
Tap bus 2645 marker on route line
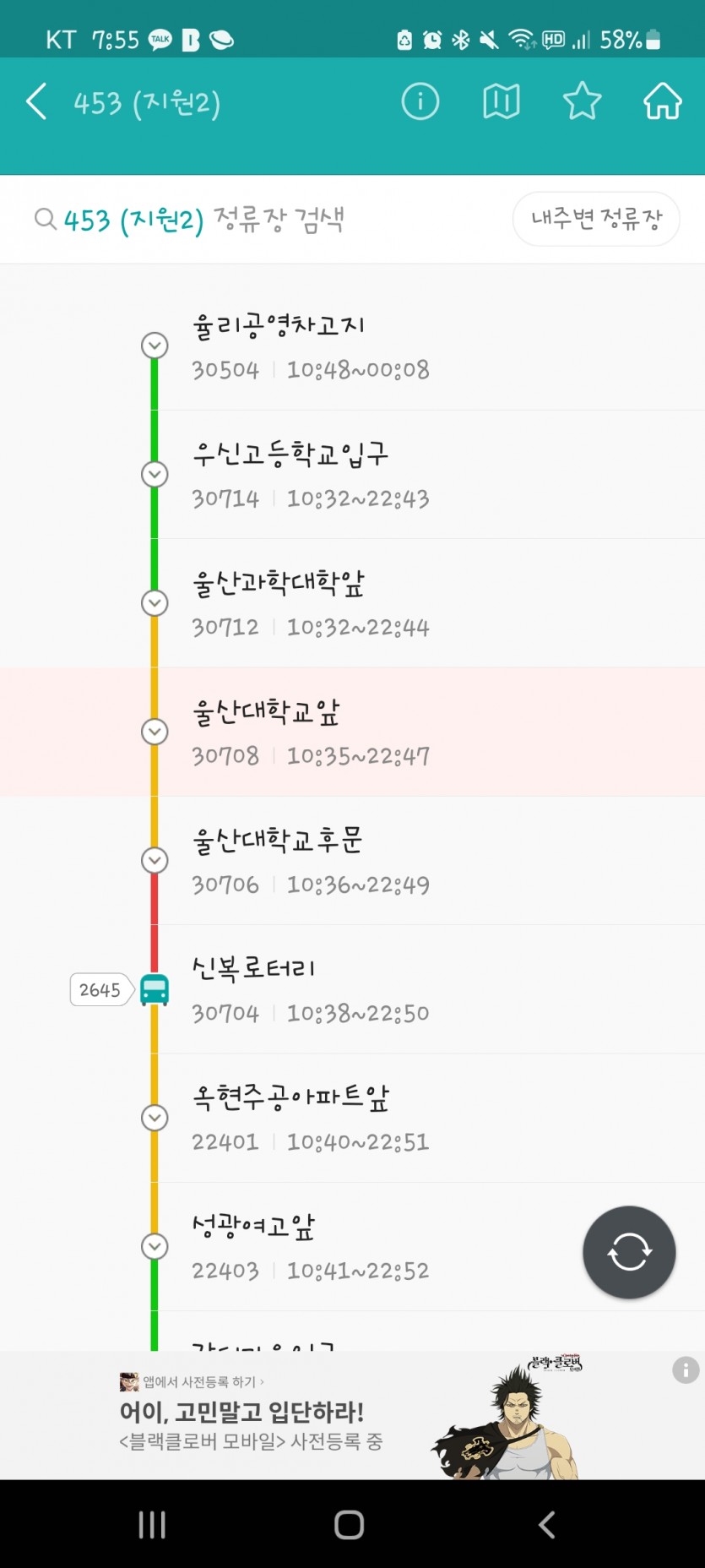tap(154, 989)
